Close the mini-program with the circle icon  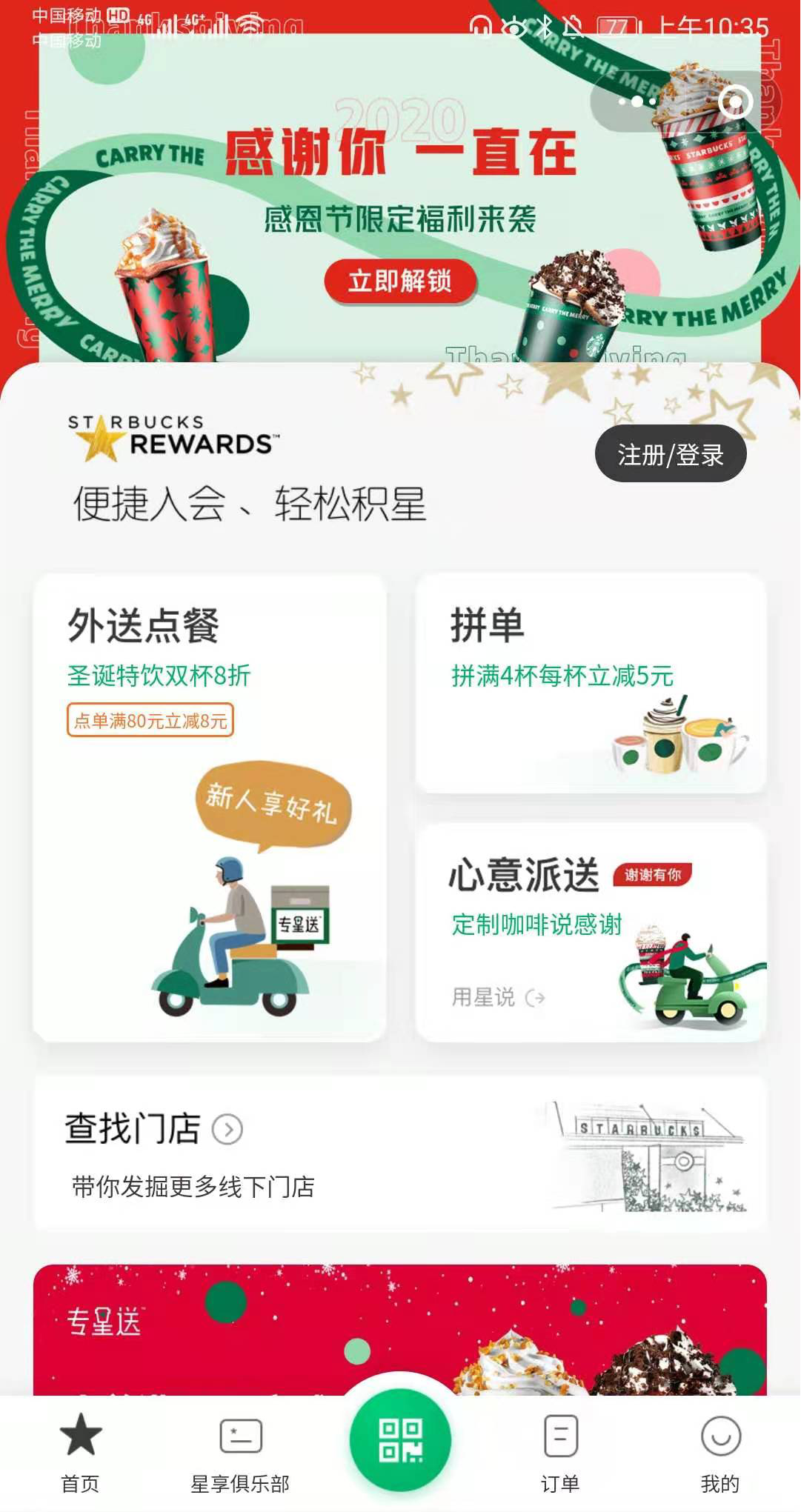pos(734,101)
